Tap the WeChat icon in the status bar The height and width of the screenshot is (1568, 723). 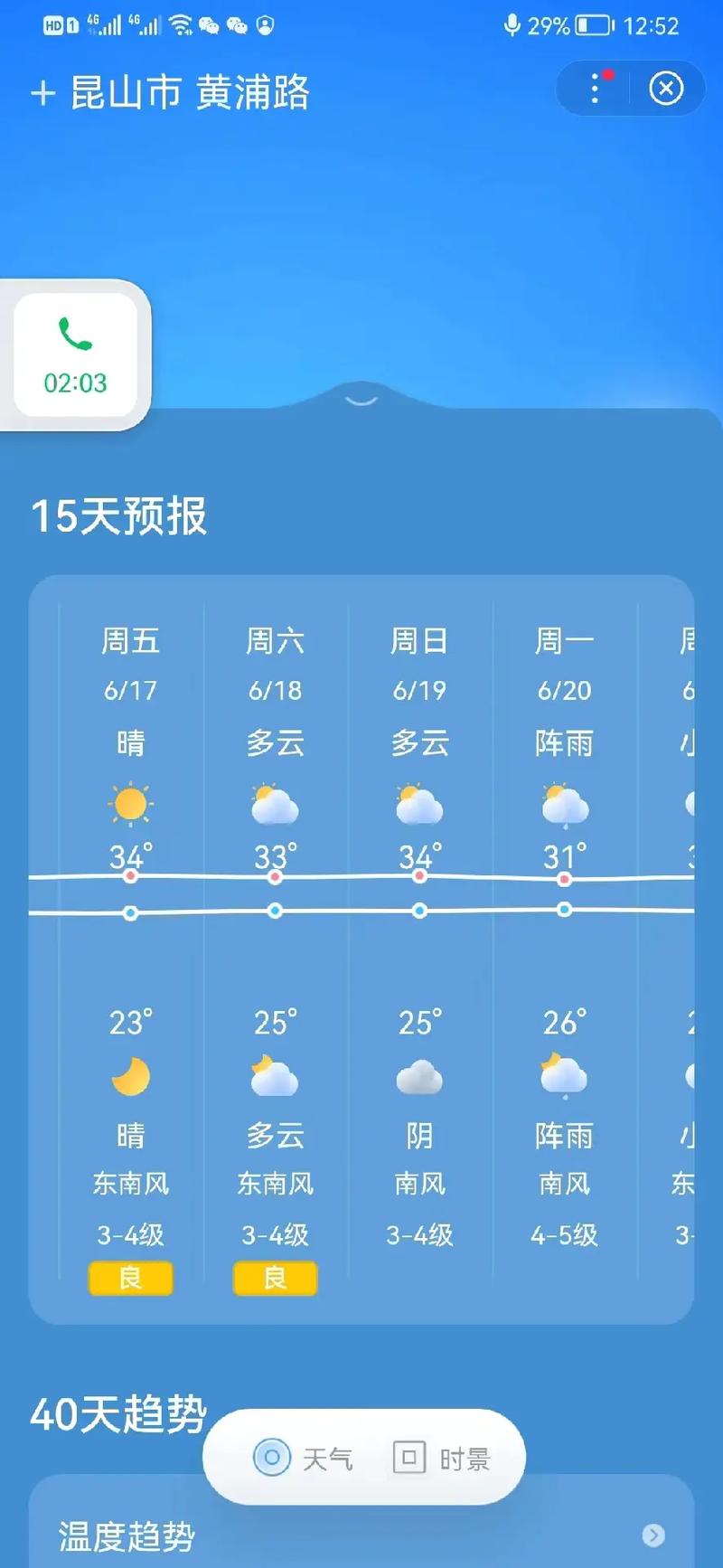coord(210,25)
